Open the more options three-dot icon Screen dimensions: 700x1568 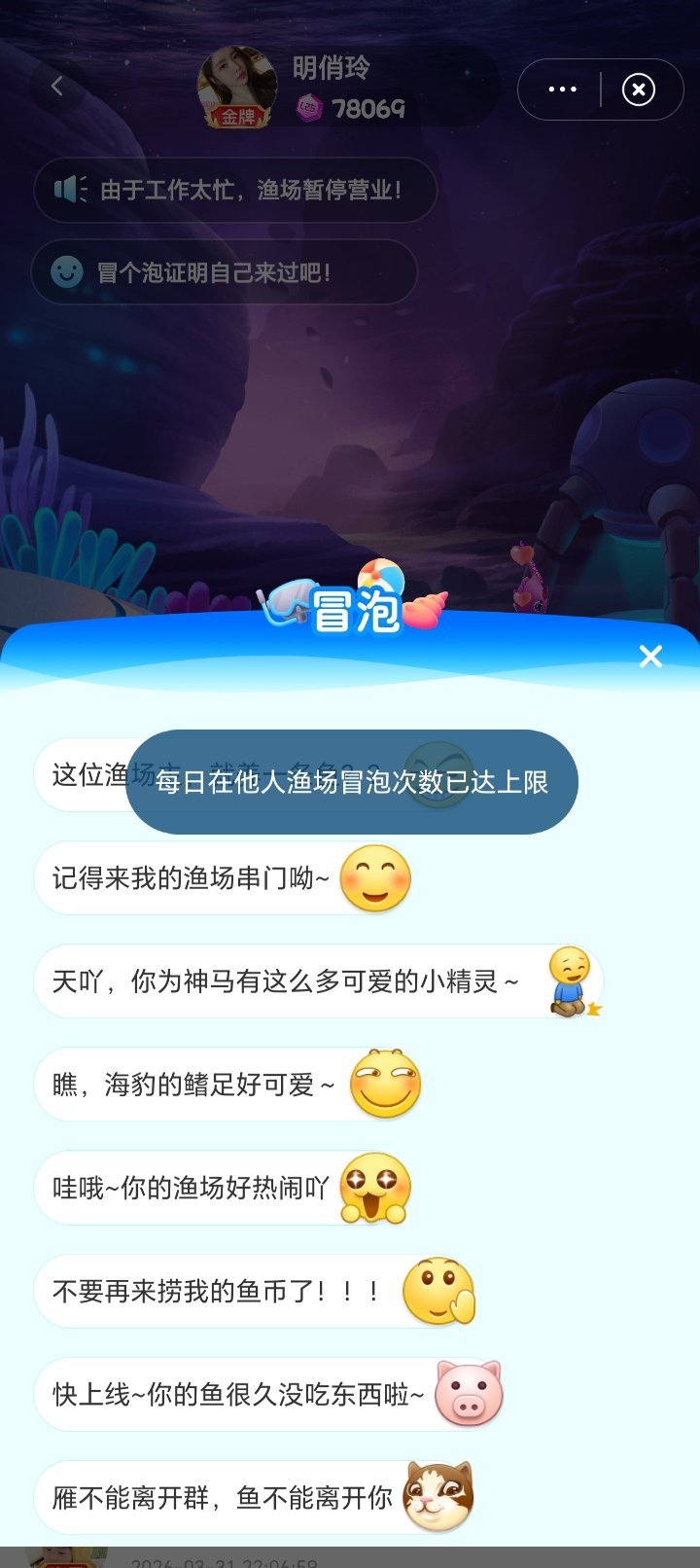pyautogui.click(x=562, y=89)
